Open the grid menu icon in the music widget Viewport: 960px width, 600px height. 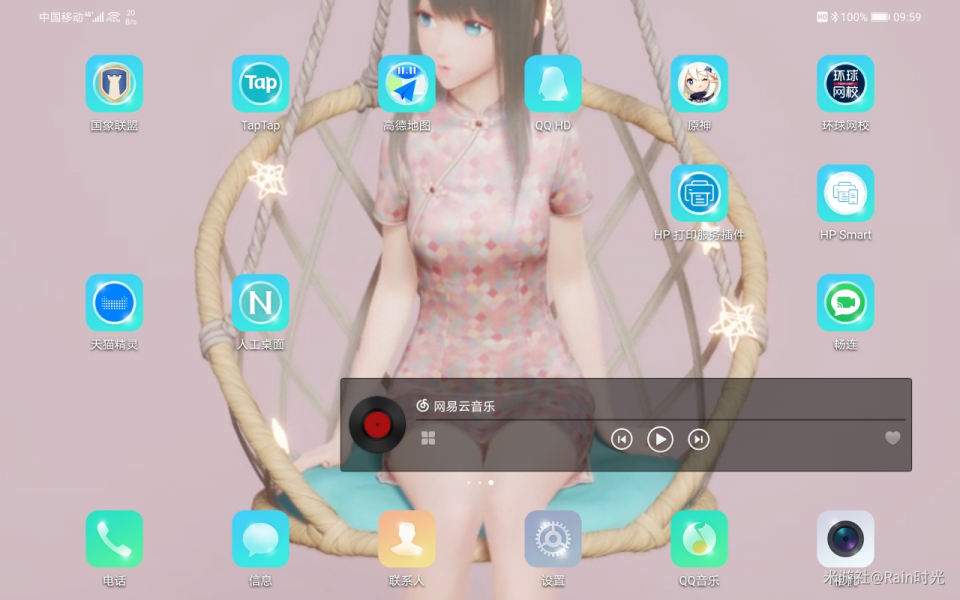coord(428,438)
